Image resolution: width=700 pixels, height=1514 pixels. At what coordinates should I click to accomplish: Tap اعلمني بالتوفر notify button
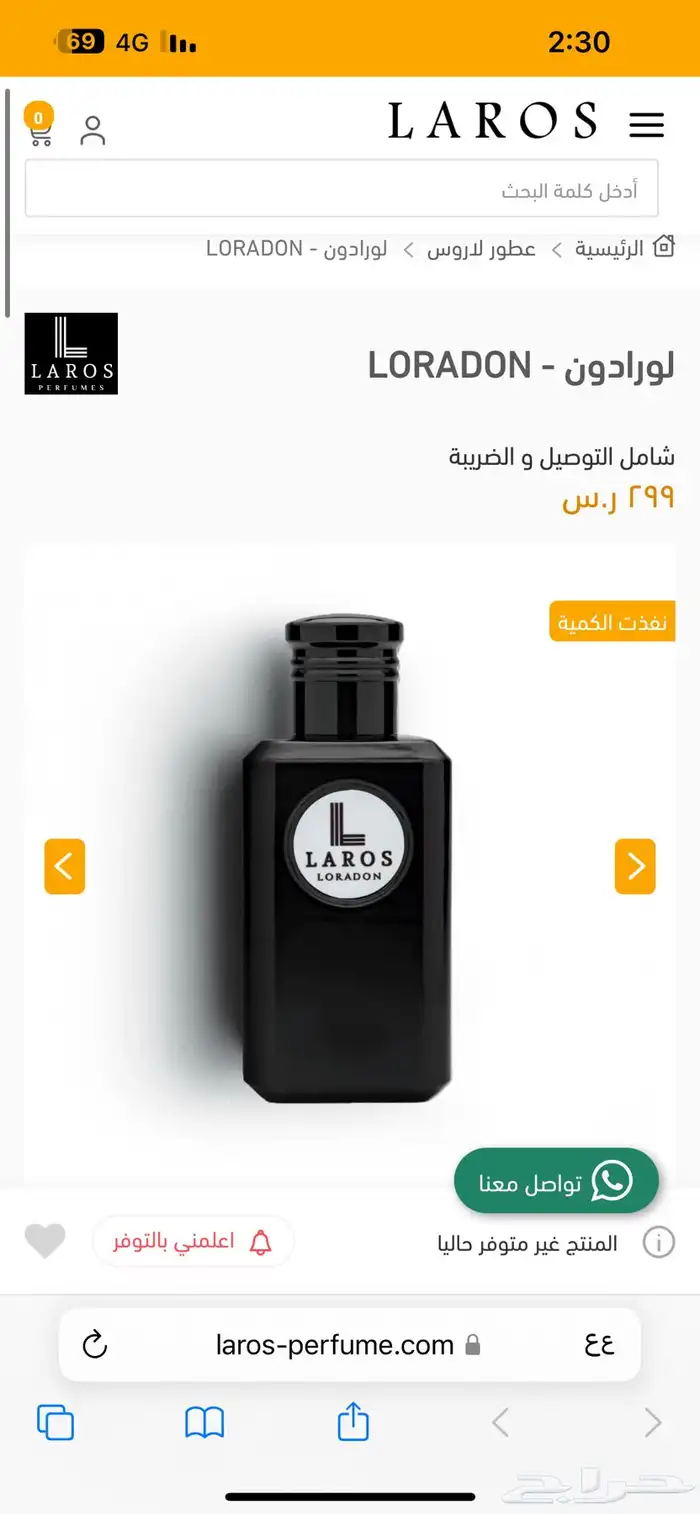coord(193,1241)
